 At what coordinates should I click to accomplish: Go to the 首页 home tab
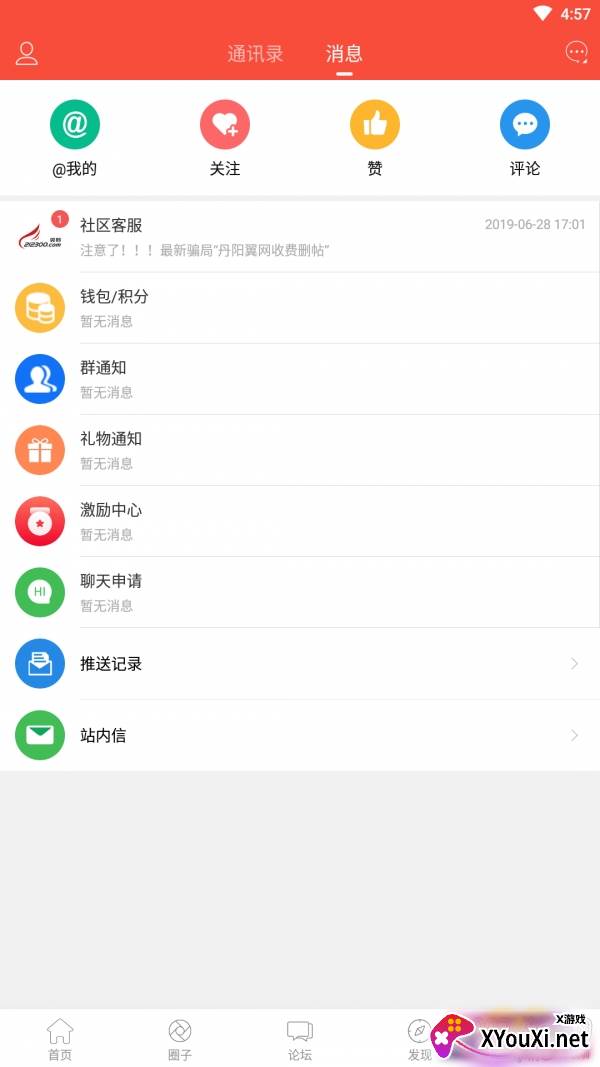(x=60, y=1039)
